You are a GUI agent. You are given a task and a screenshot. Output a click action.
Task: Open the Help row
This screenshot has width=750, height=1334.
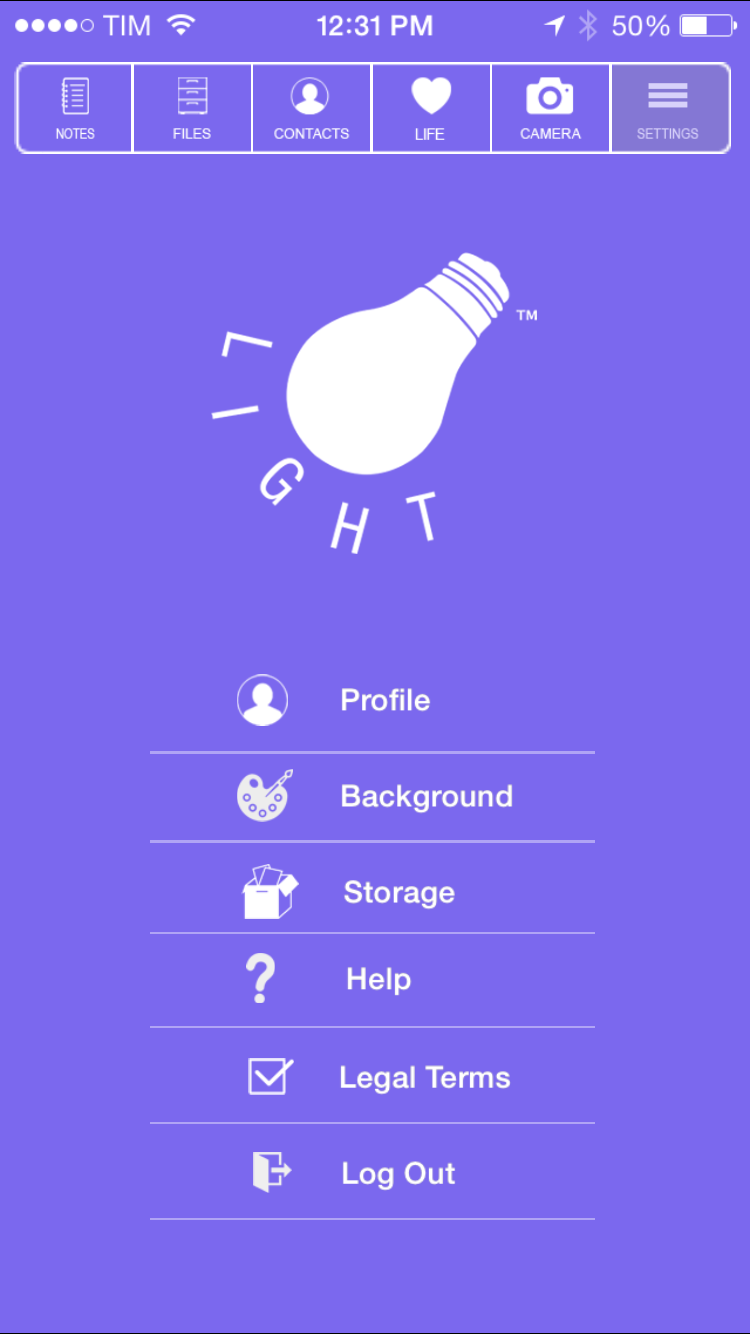[x=372, y=979]
